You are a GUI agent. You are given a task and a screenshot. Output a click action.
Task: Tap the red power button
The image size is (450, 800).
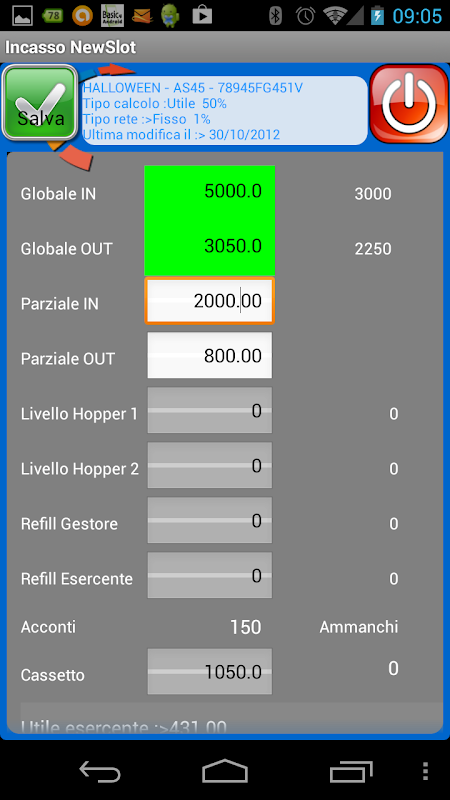click(x=409, y=104)
